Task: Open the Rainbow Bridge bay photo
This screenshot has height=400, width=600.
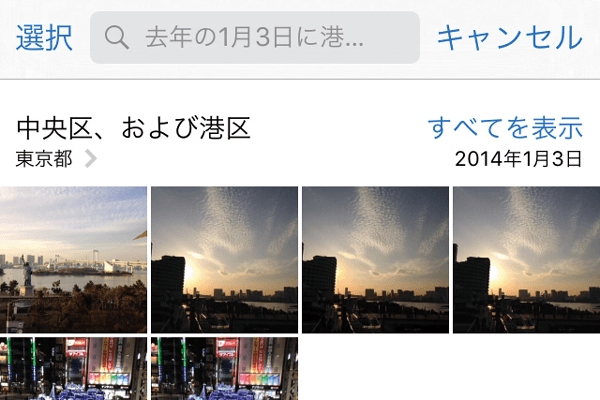Action: 73,259
